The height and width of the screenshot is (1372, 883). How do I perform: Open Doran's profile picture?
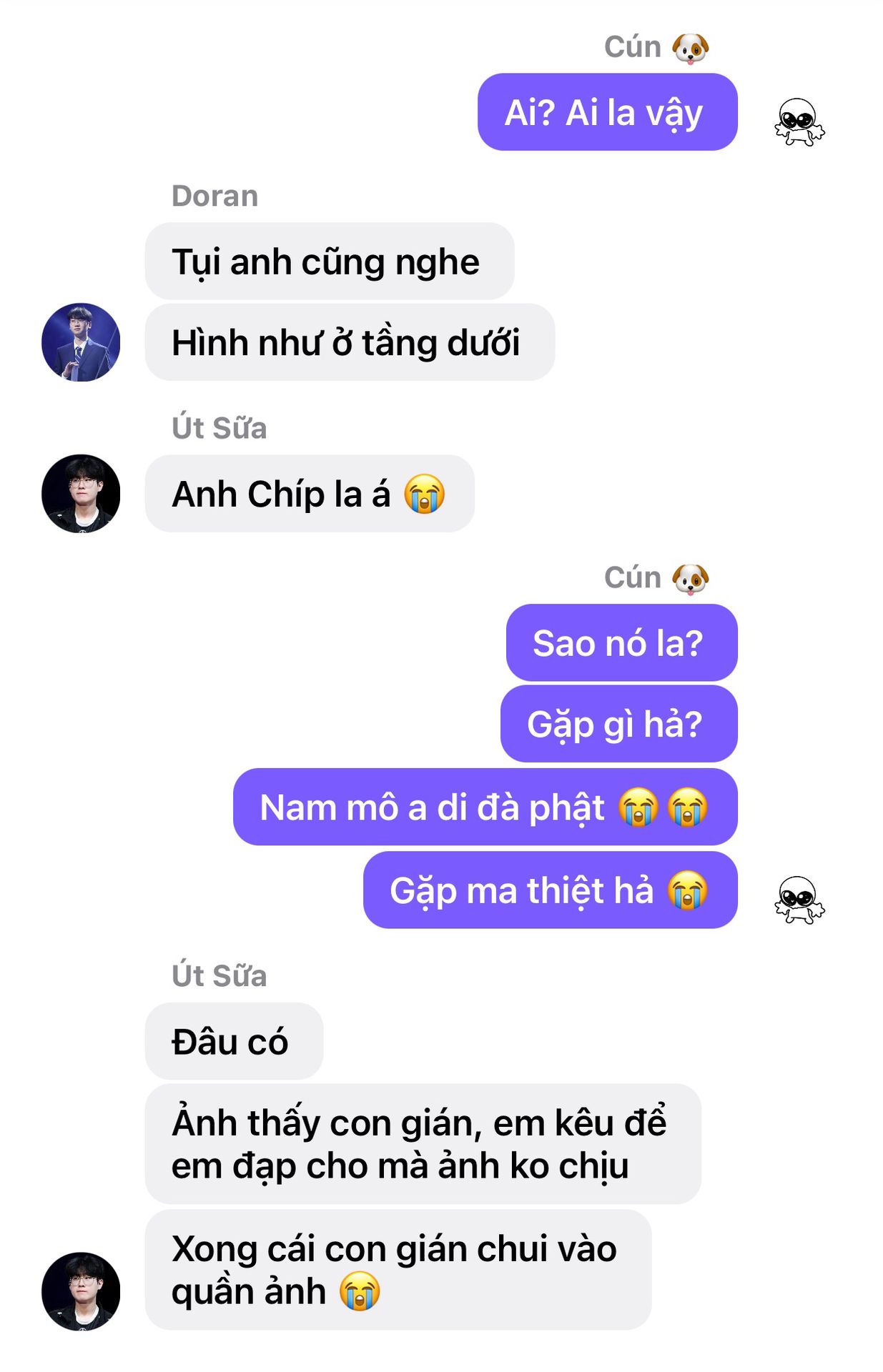[x=81, y=342]
